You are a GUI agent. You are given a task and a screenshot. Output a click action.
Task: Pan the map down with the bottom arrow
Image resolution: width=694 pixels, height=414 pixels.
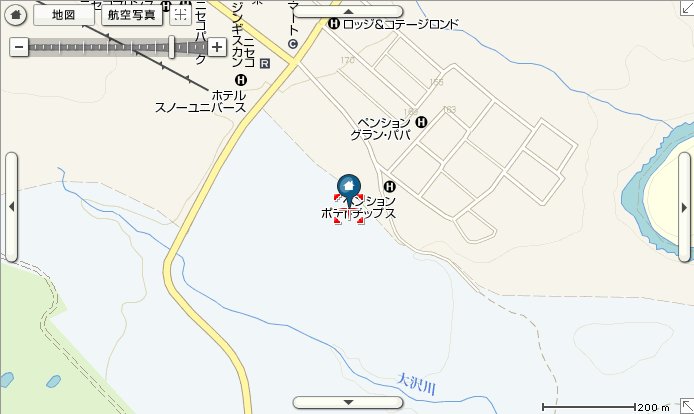347,402
